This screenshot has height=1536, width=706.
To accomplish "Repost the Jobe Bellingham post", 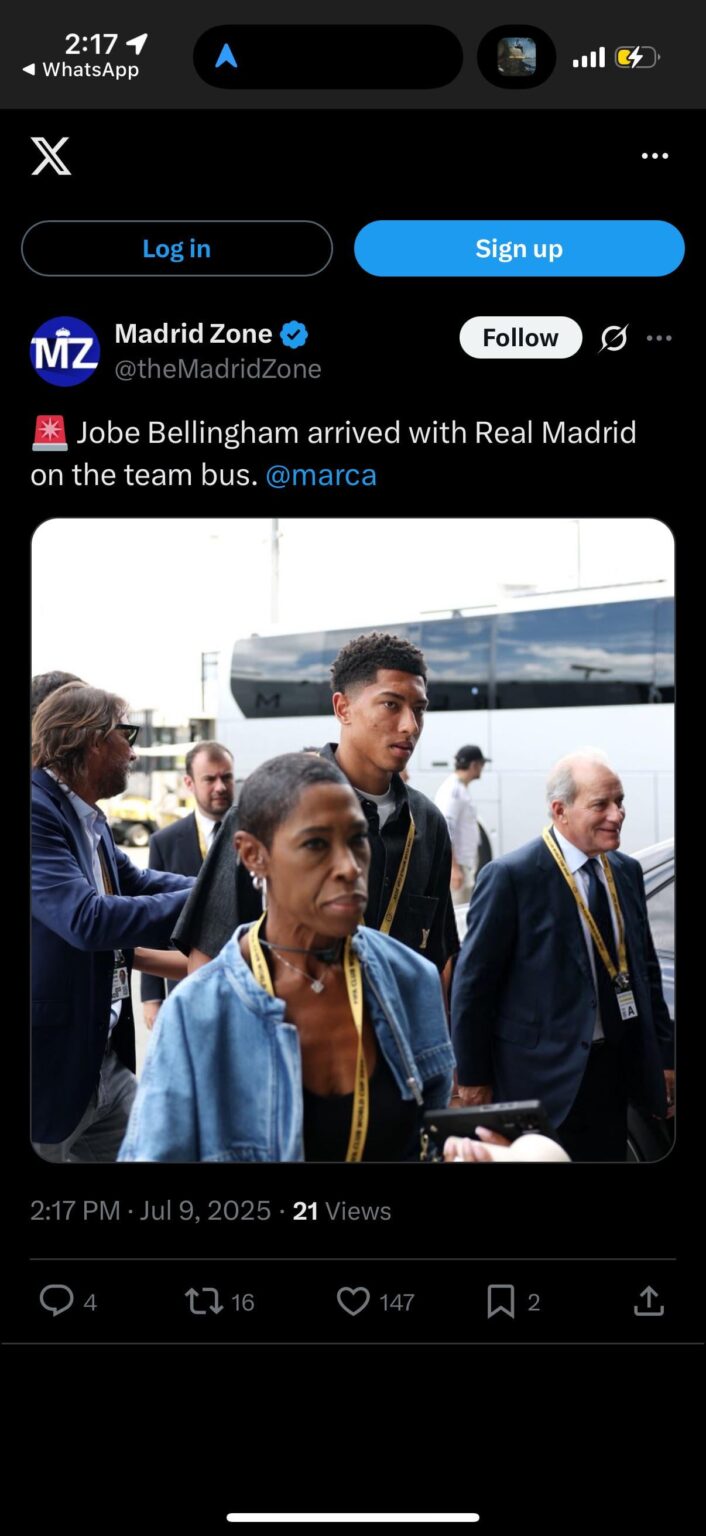I will pos(203,1300).
